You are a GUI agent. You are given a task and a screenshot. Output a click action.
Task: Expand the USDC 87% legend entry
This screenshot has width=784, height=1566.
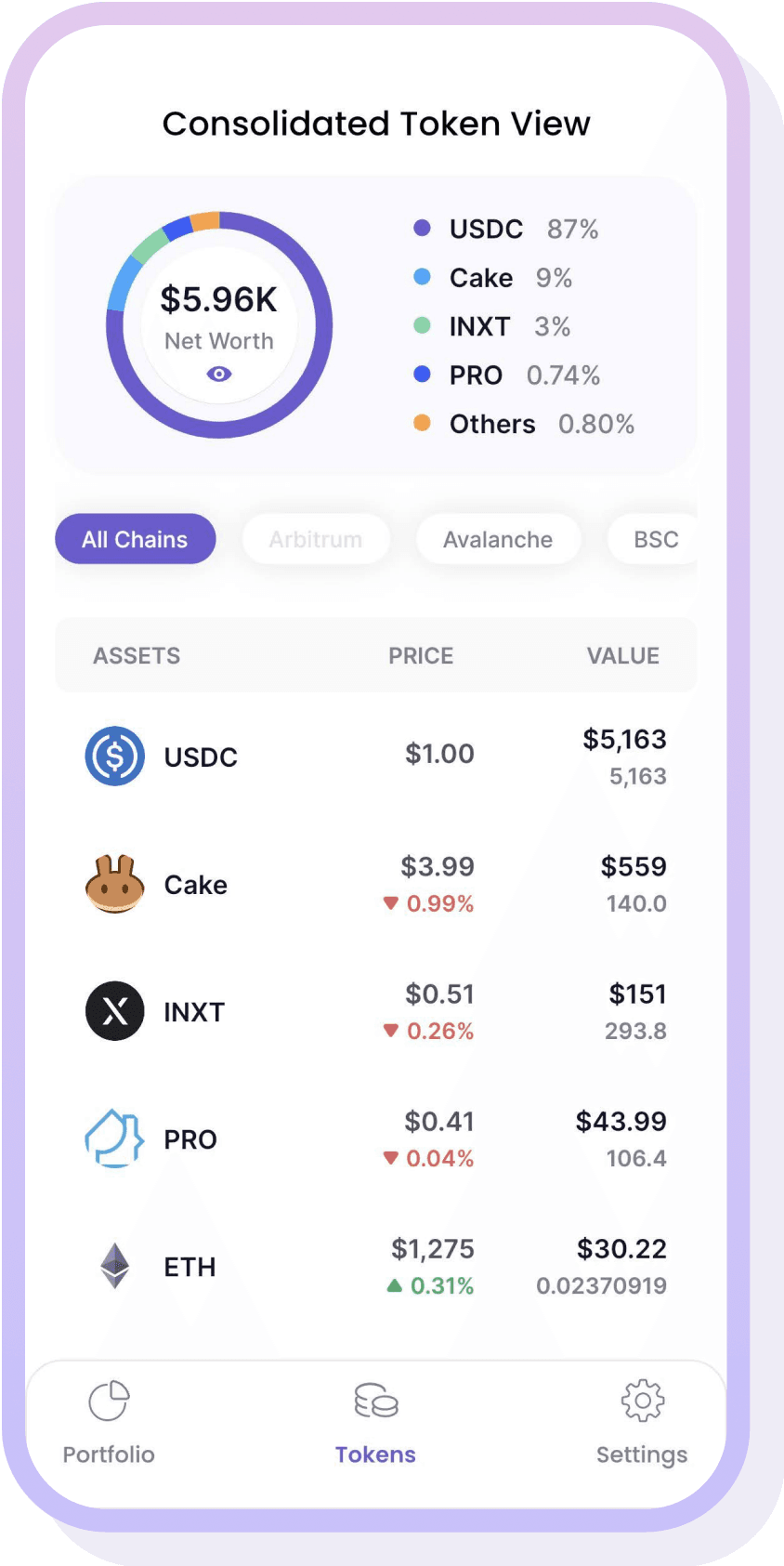point(507,230)
